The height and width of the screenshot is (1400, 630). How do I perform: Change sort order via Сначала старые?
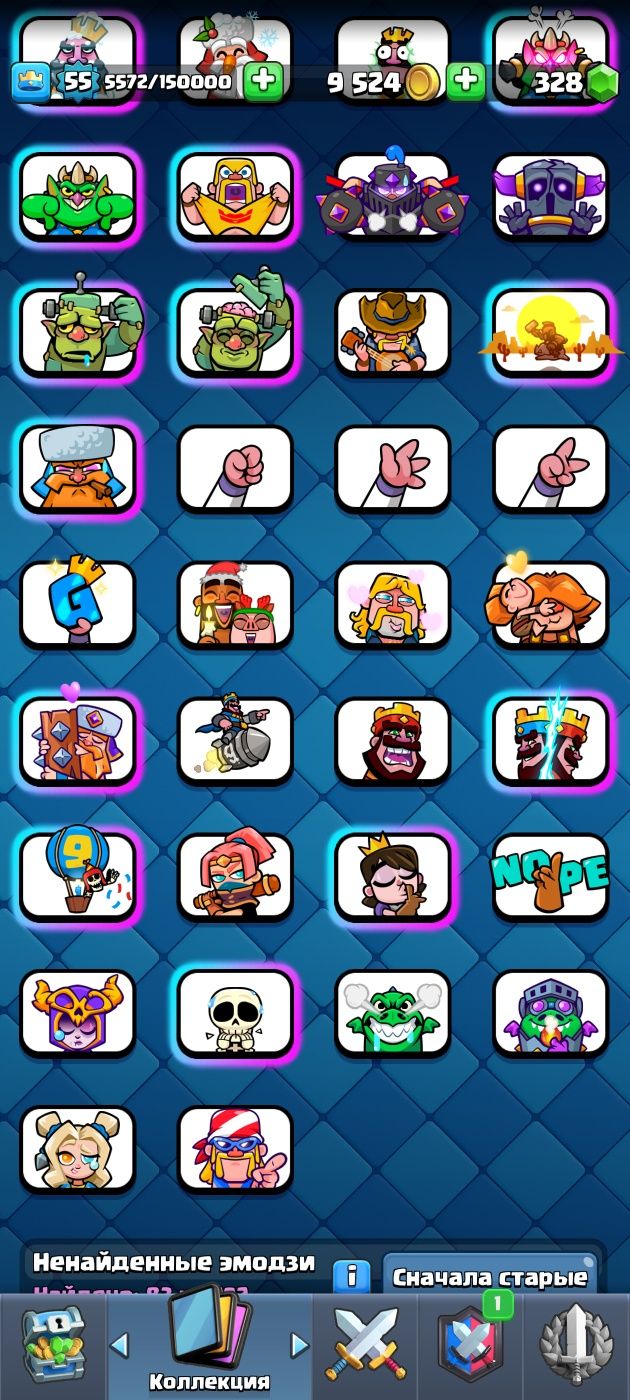point(489,1277)
